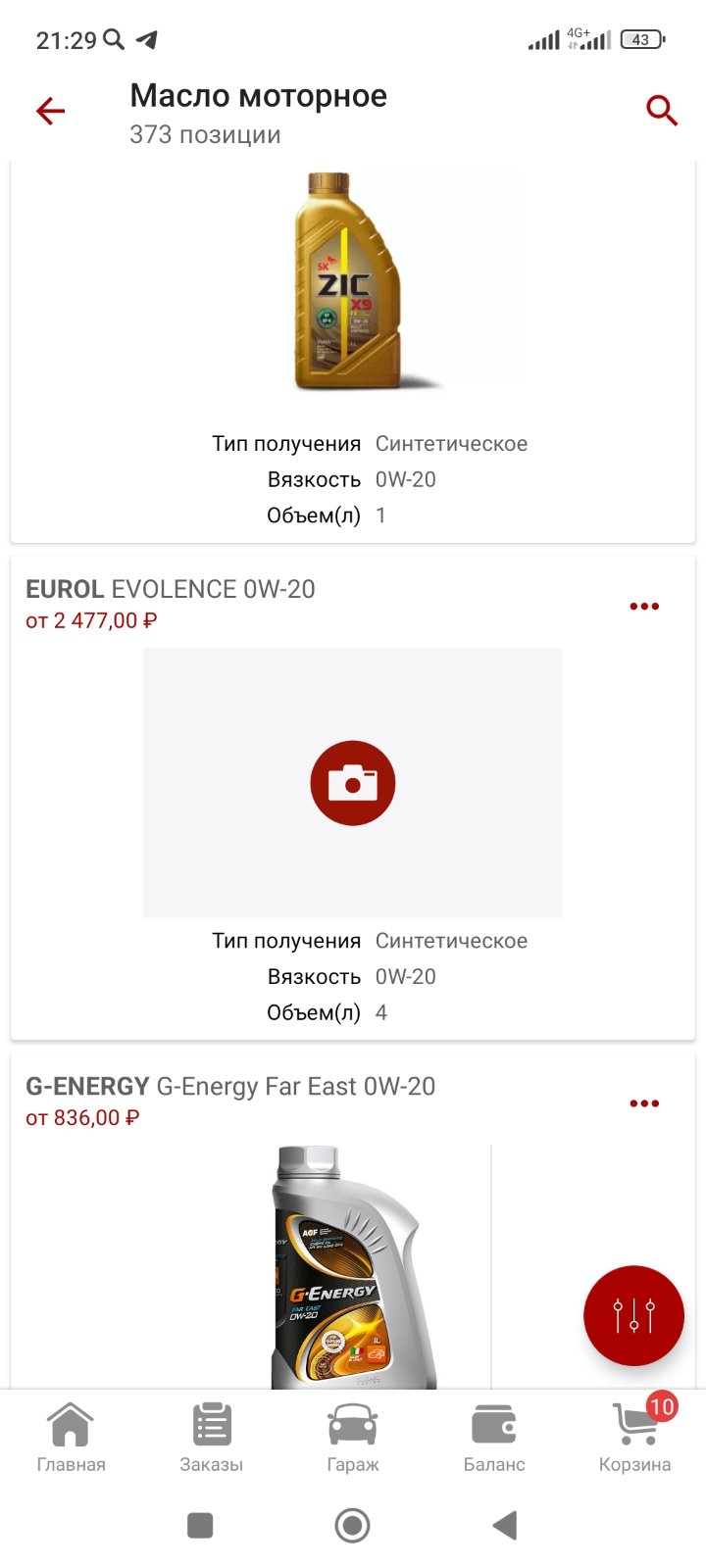Screen dimensions: 706x1568
Task: Tap the system home button
Action: pyautogui.click(x=353, y=1526)
